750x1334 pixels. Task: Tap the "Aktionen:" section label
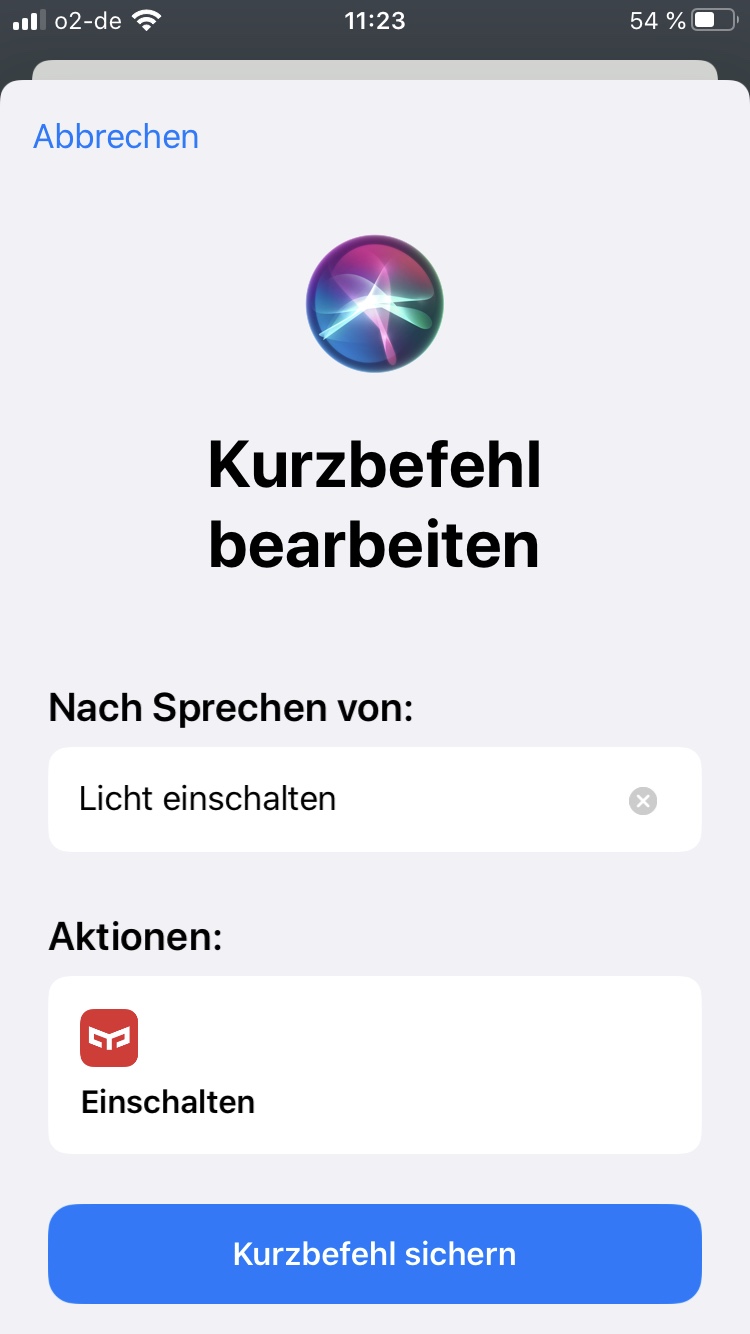135,936
